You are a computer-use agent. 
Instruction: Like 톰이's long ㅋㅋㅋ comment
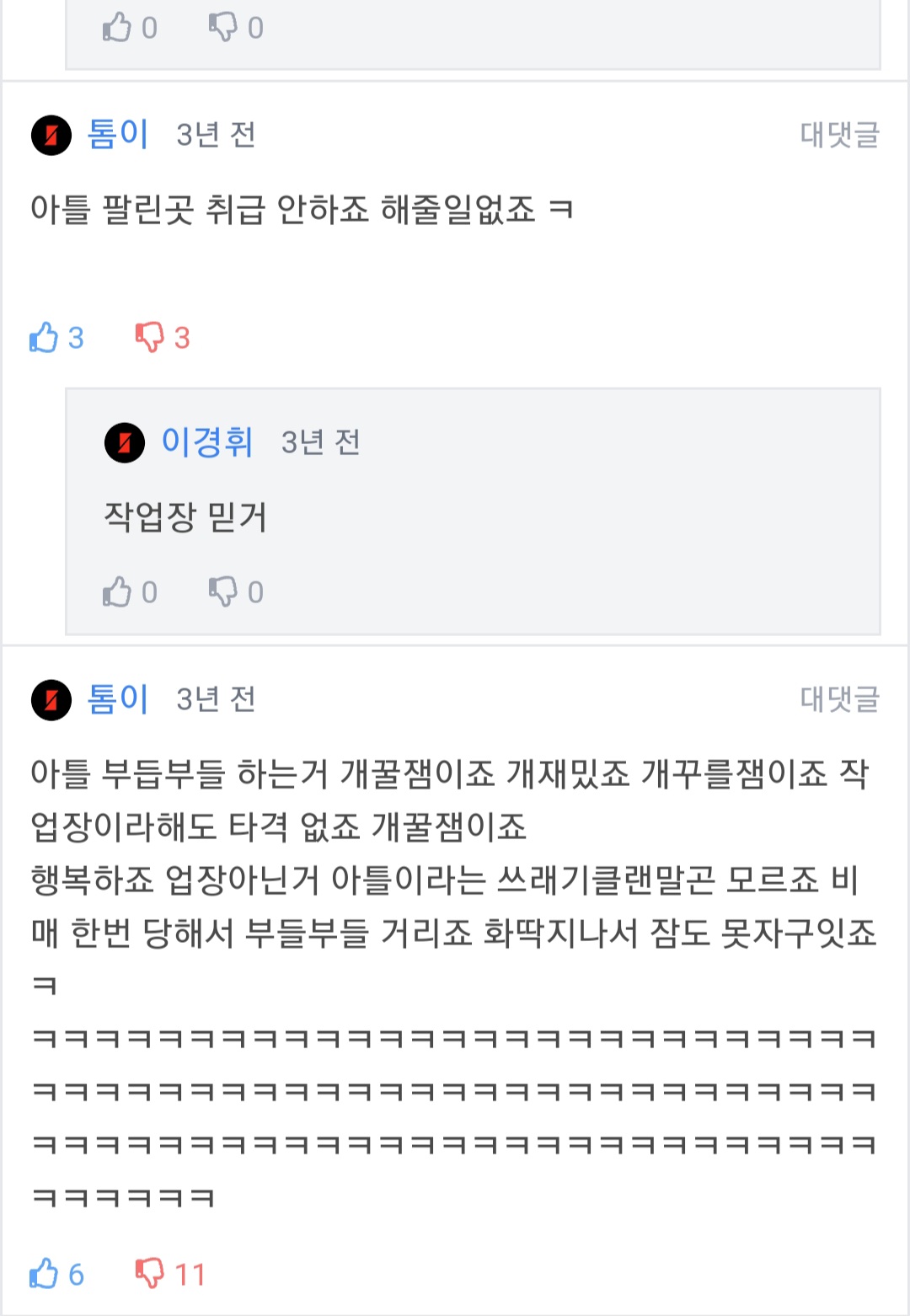[x=45, y=1273]
